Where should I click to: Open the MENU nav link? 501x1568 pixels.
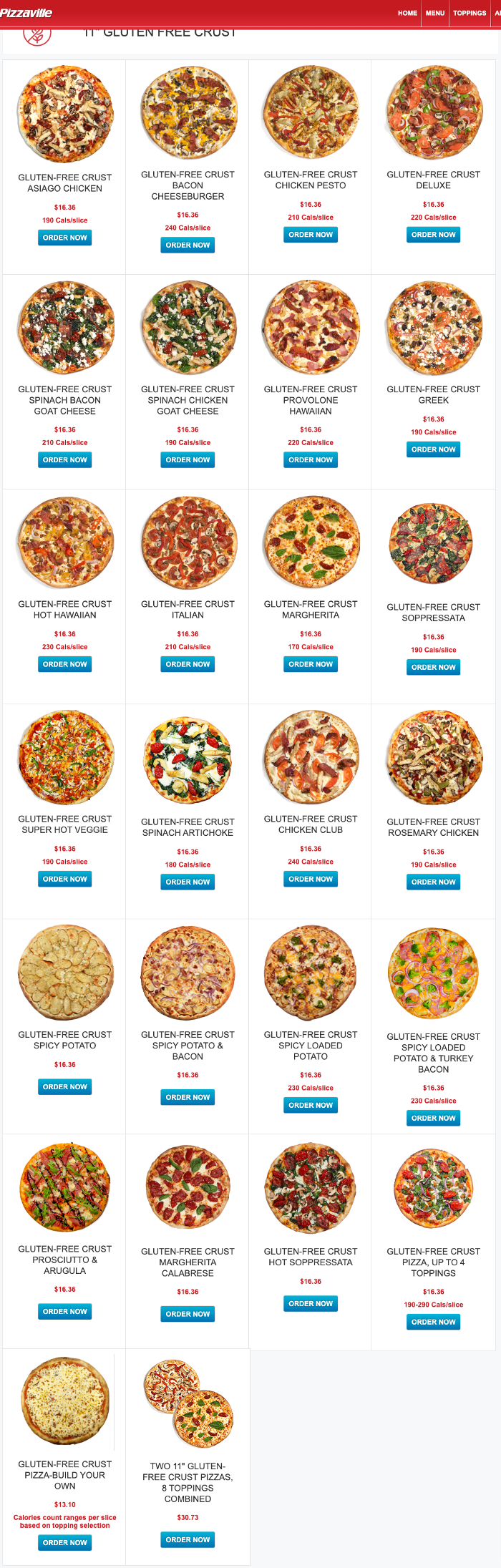pyautogui.click(x=435, y=13)
